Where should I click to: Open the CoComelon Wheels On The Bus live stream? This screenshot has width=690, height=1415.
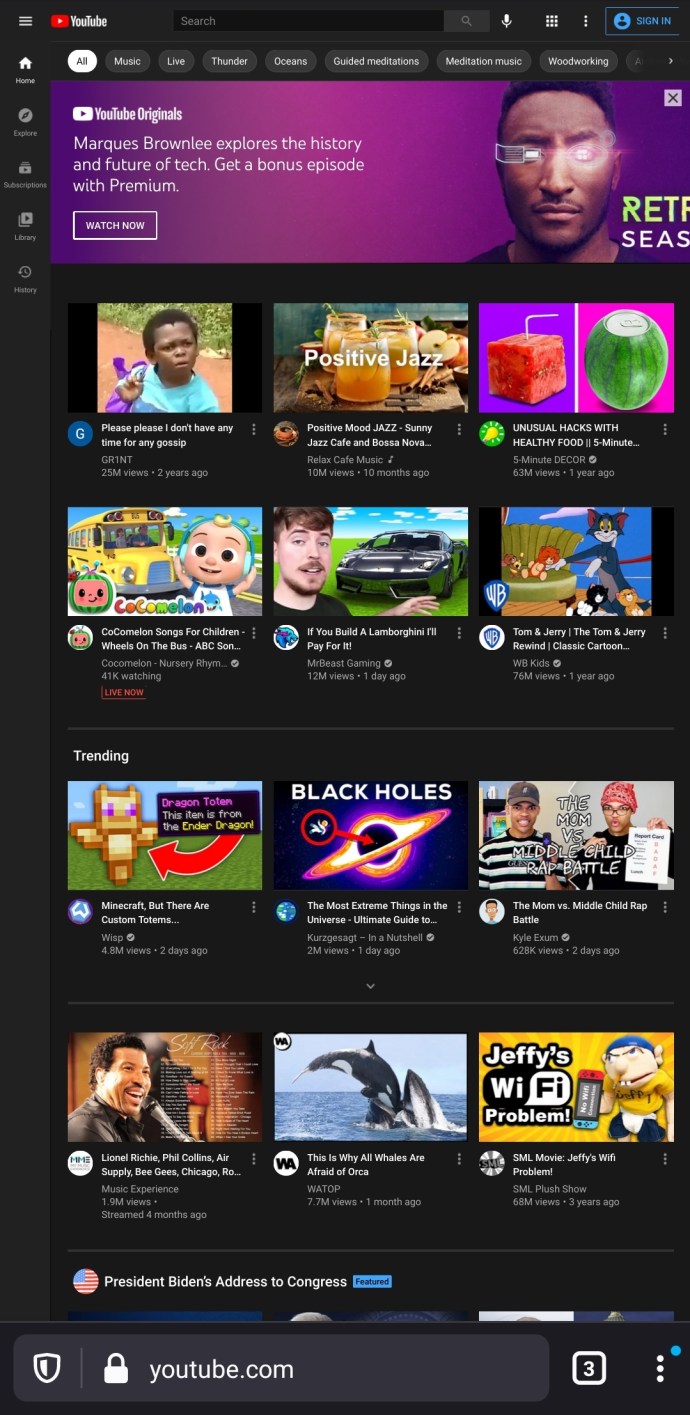(165, 561)
